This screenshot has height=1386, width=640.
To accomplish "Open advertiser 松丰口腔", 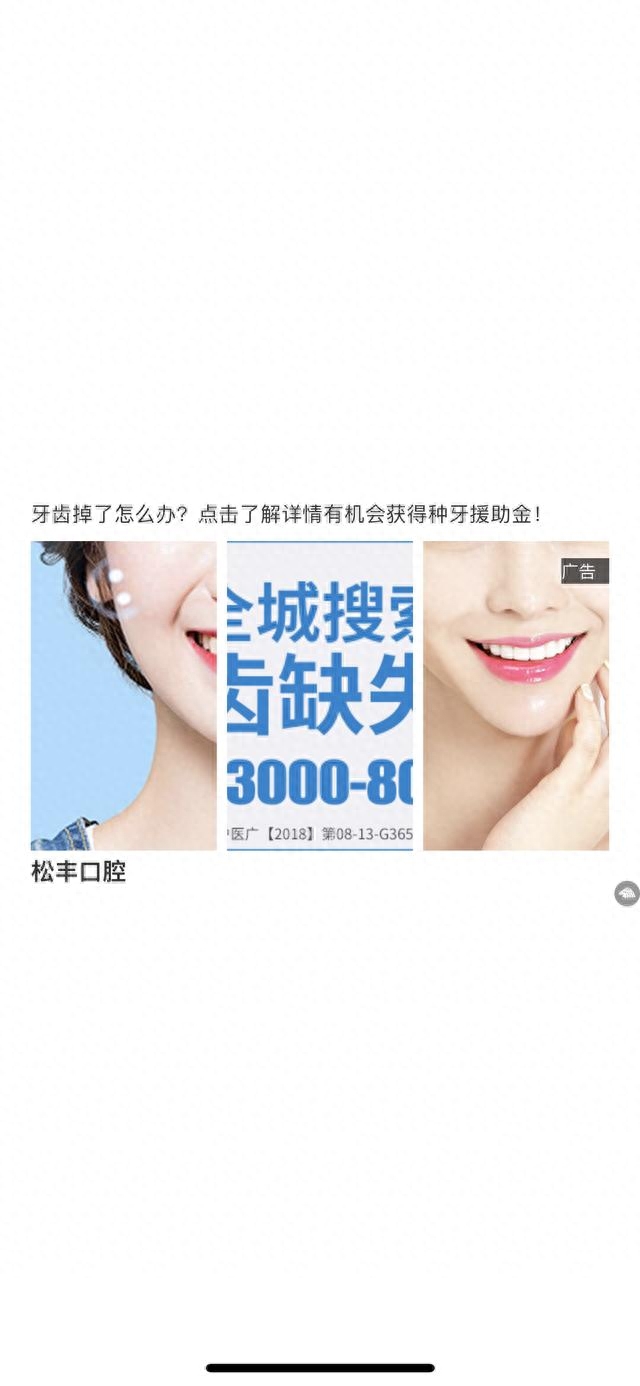I will (79, 872).
